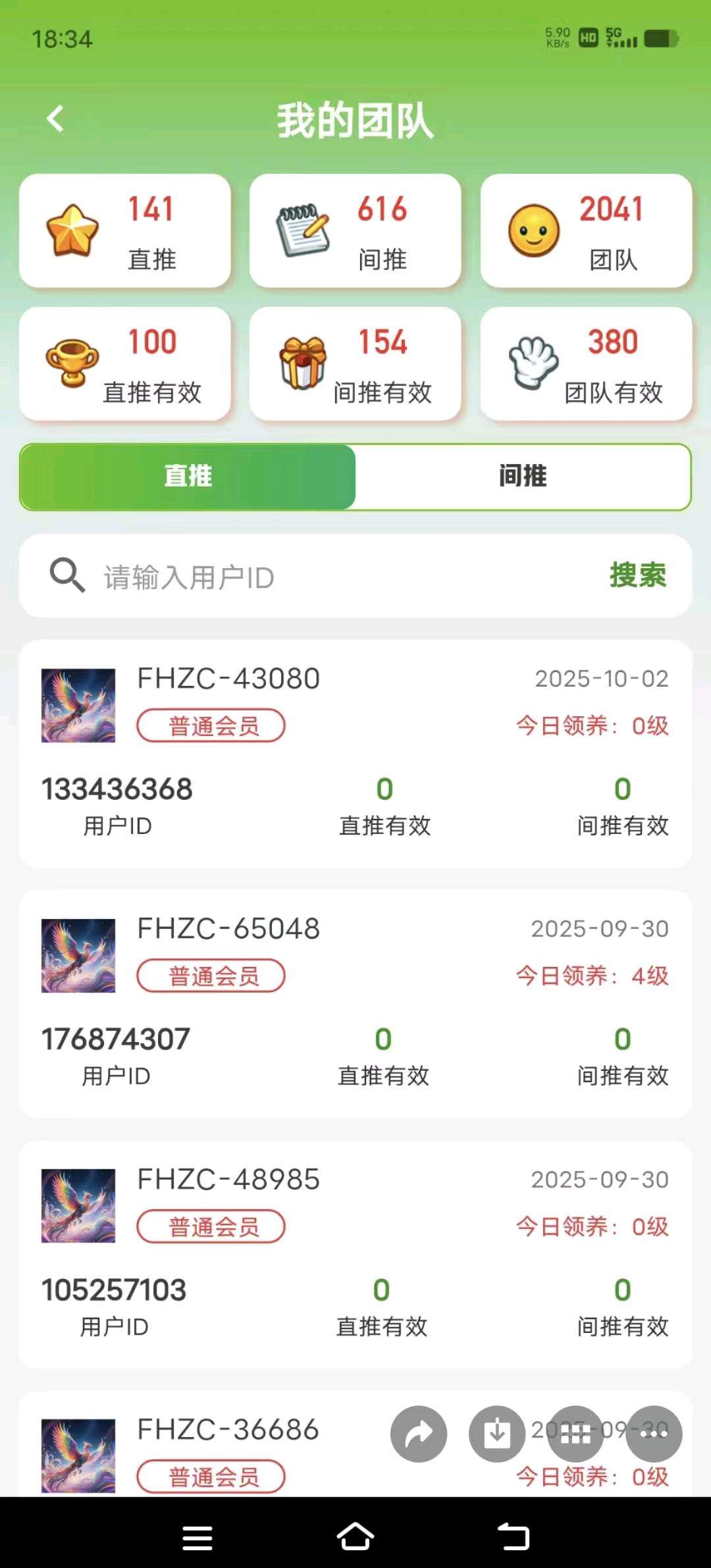Viewport: 711px width, 1568px height.
Task: Open the floating three-dots more menu
Action: pyautogui.click(x=654, y=1434)
